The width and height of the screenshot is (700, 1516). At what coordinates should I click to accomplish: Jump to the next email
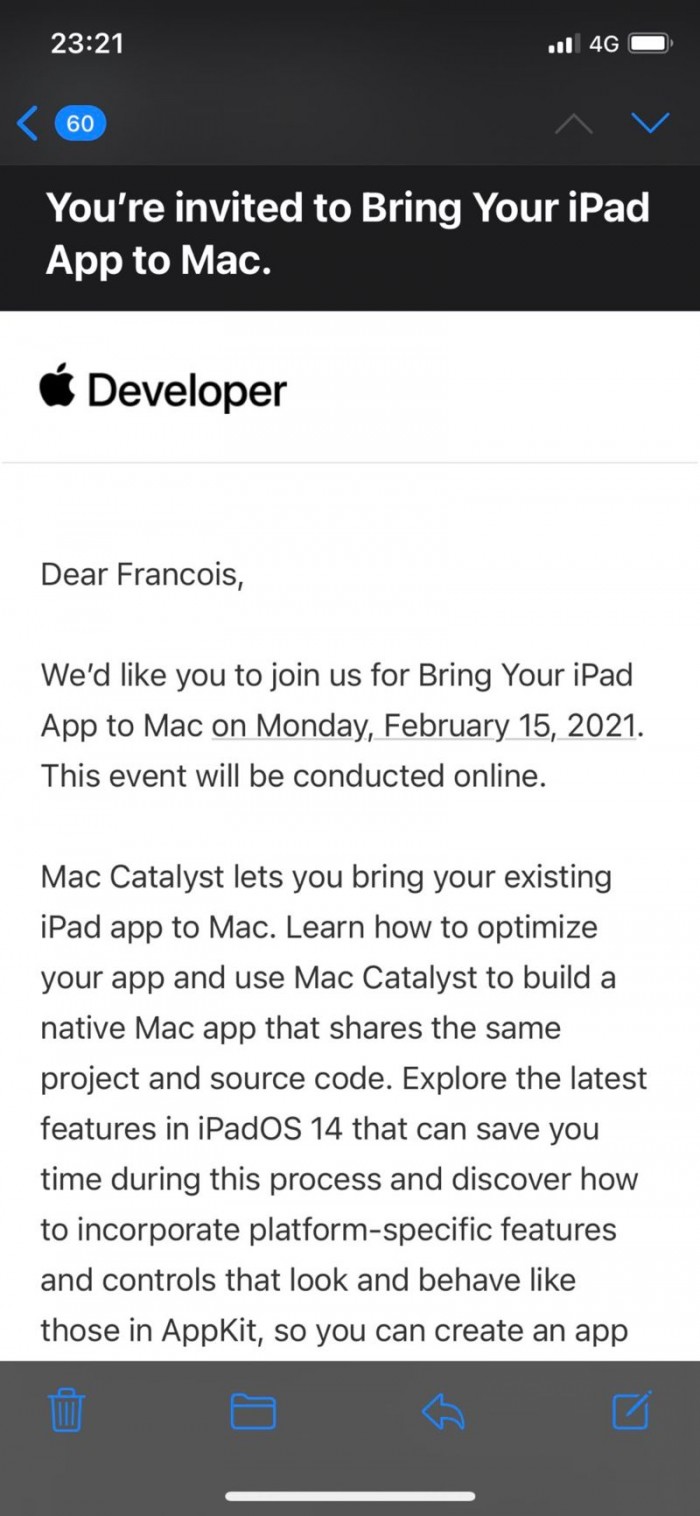651,123
